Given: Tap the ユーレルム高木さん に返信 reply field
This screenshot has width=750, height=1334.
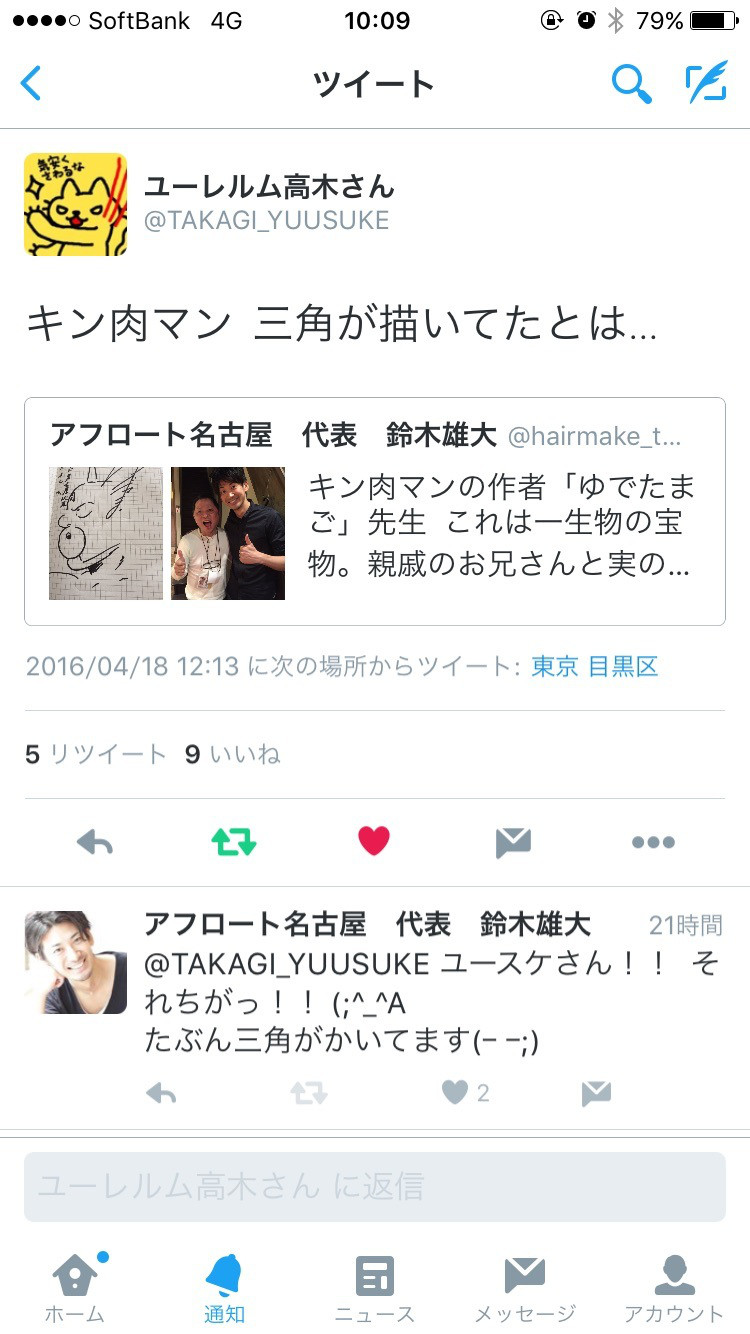Looking at the screenshot, I should click(375, 1187).
